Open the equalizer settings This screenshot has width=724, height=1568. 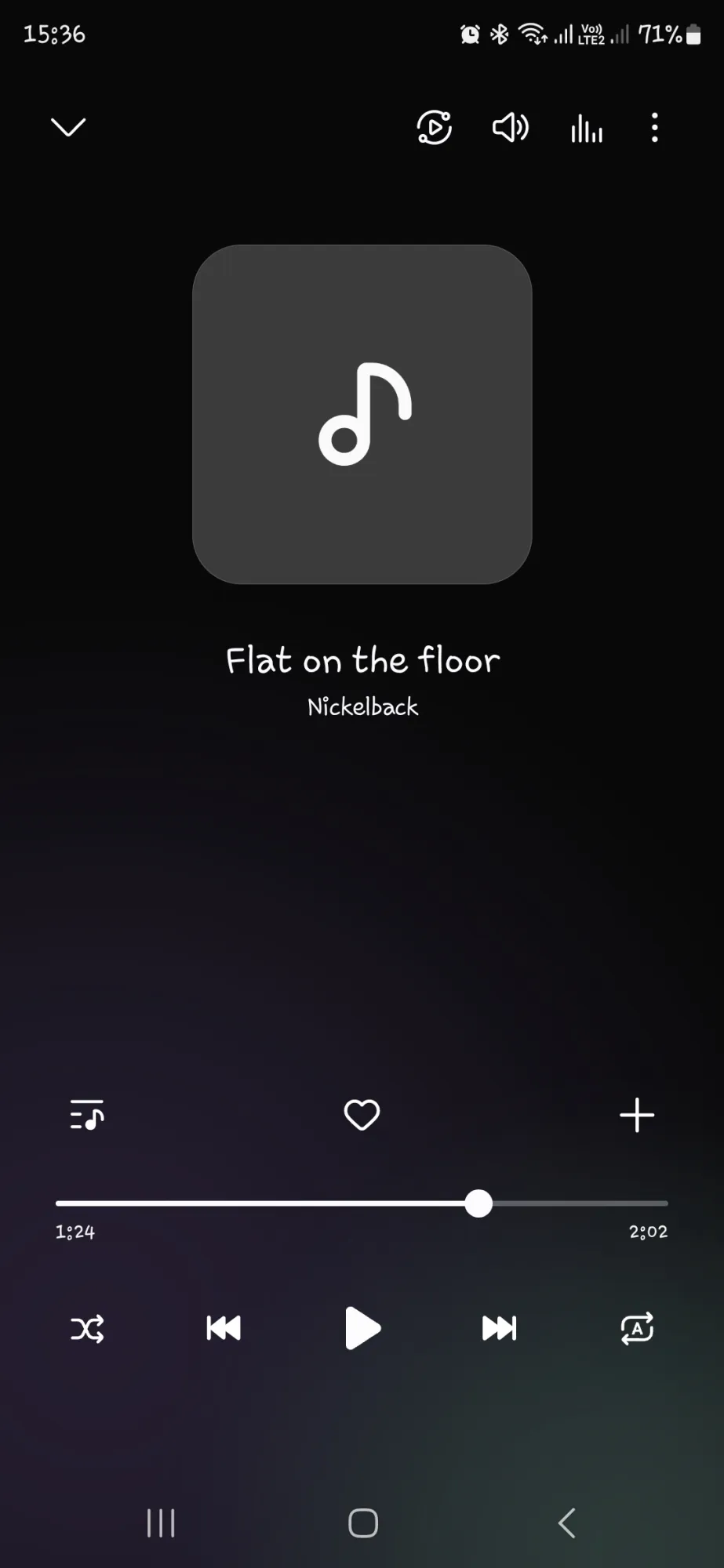point(587,129)
